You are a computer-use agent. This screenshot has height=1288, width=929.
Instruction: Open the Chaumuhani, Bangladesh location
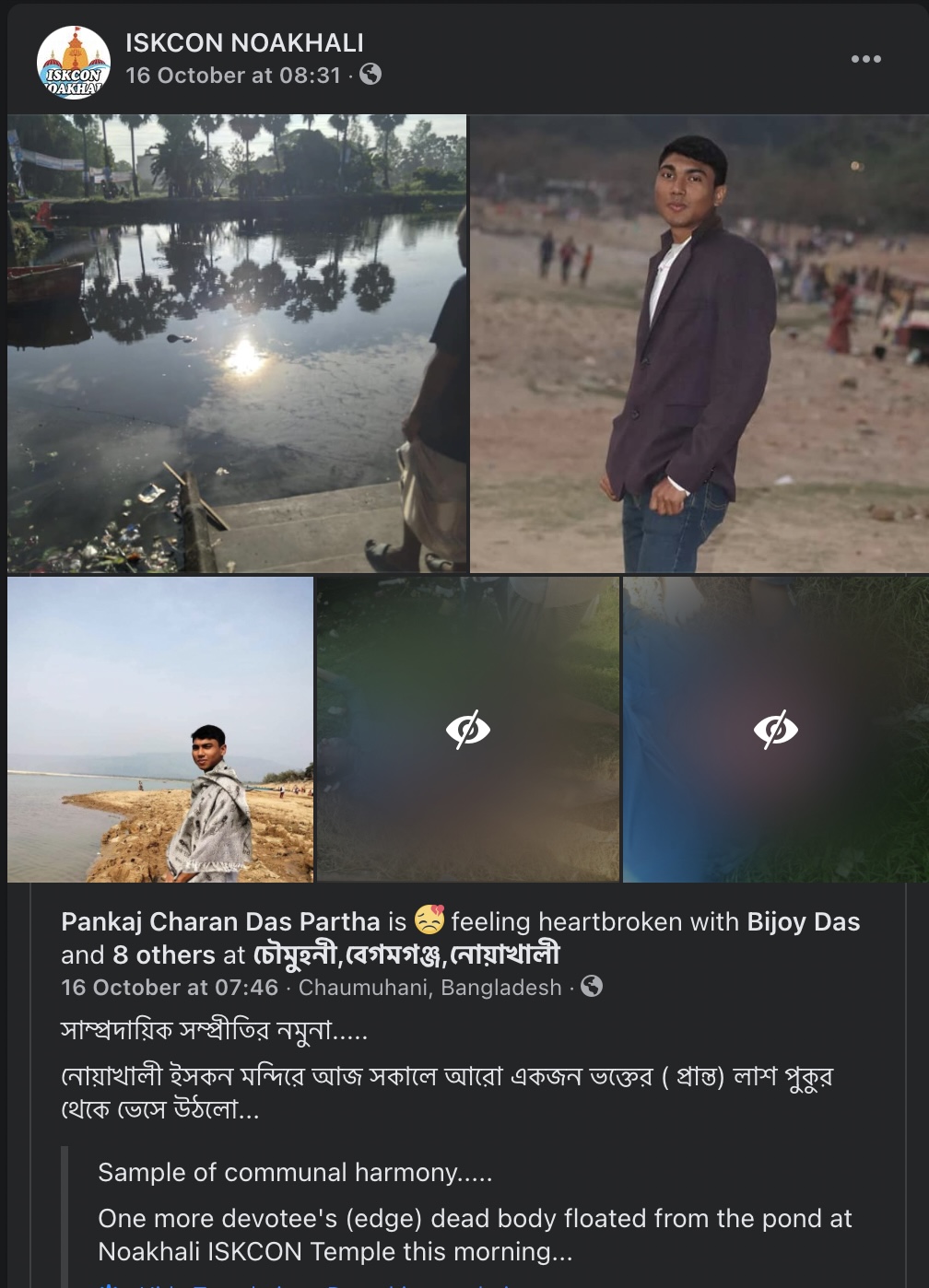(429, 988)
